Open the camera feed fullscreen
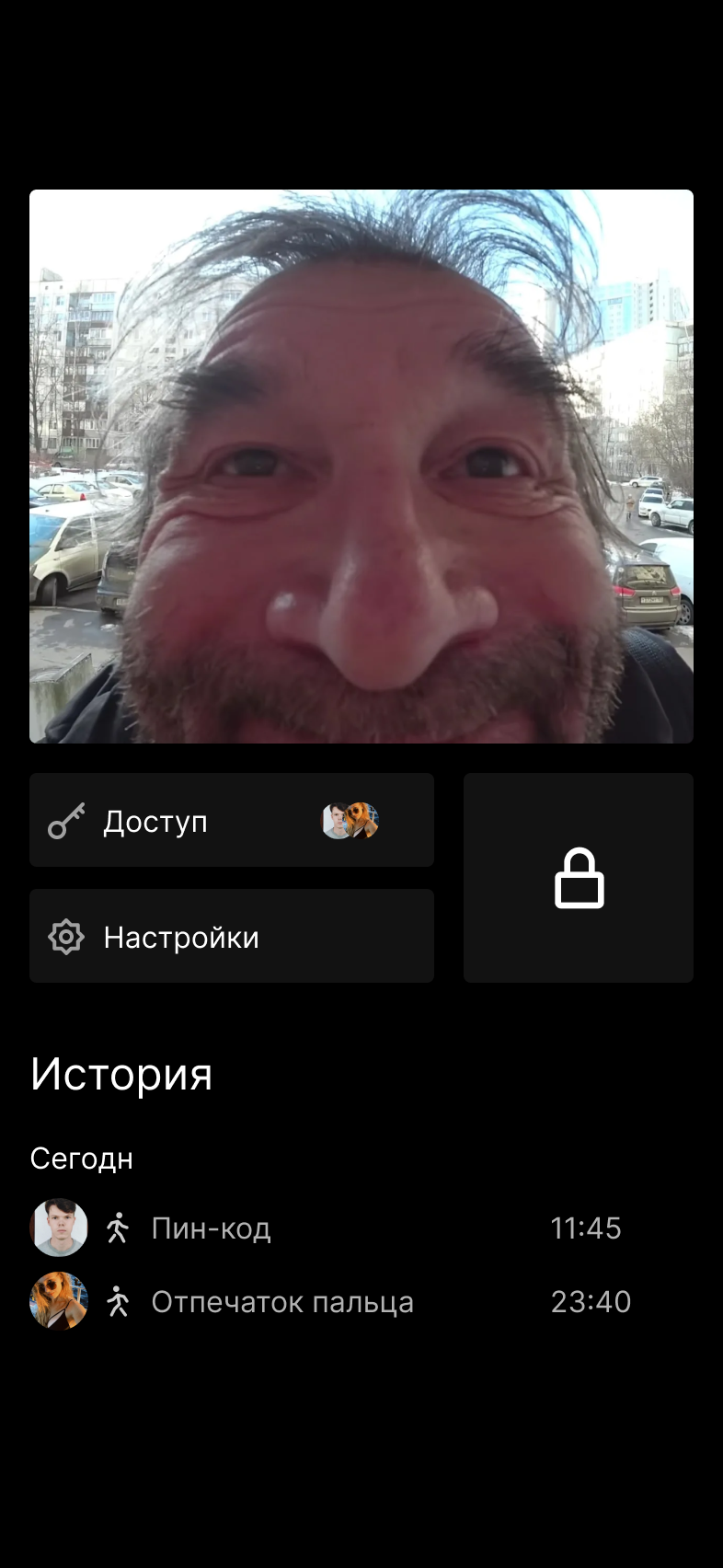This screenshot has height=1568, width=723. click(361, 467)
